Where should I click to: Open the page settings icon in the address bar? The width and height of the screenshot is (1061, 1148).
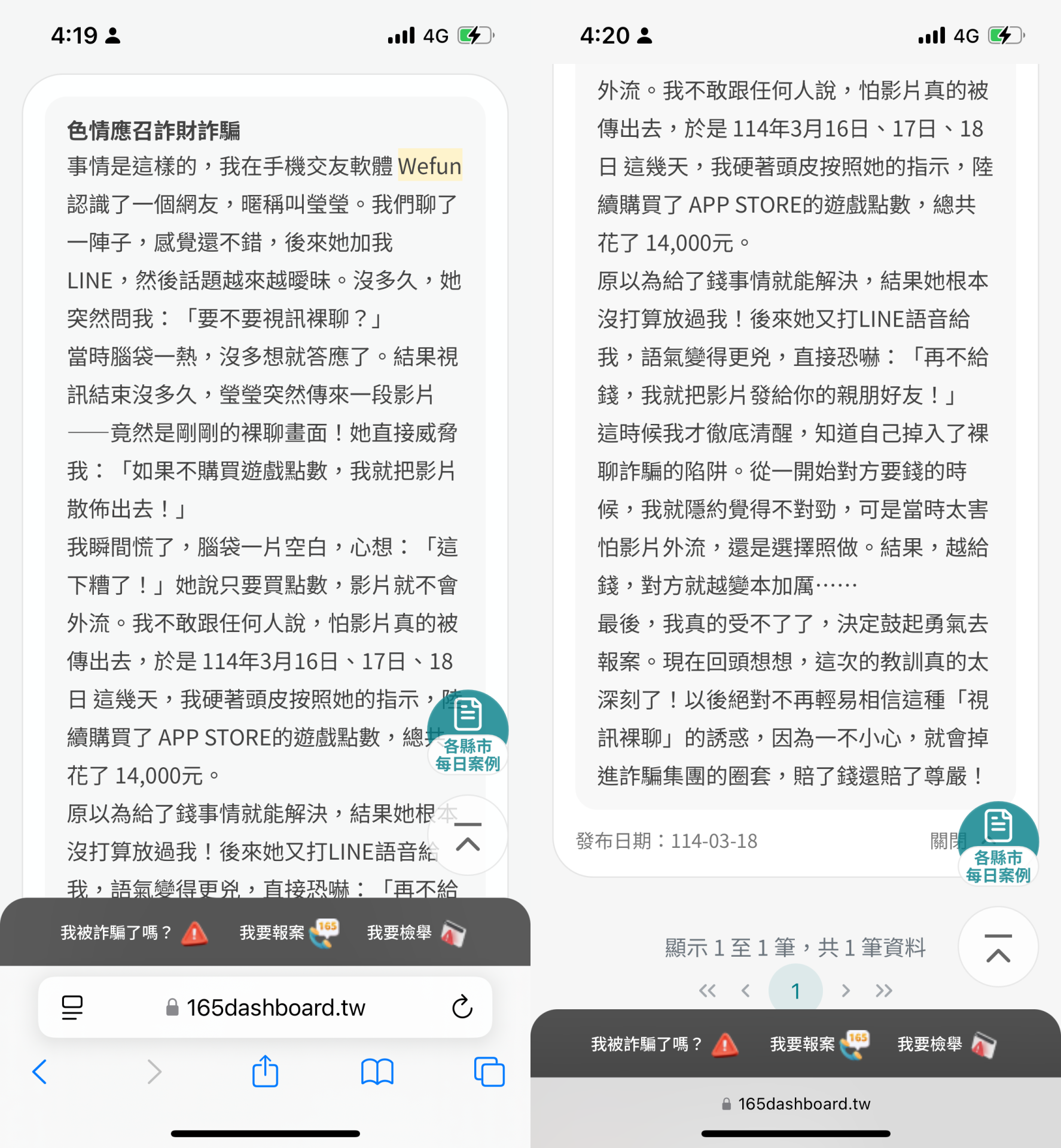point(72,1007)
